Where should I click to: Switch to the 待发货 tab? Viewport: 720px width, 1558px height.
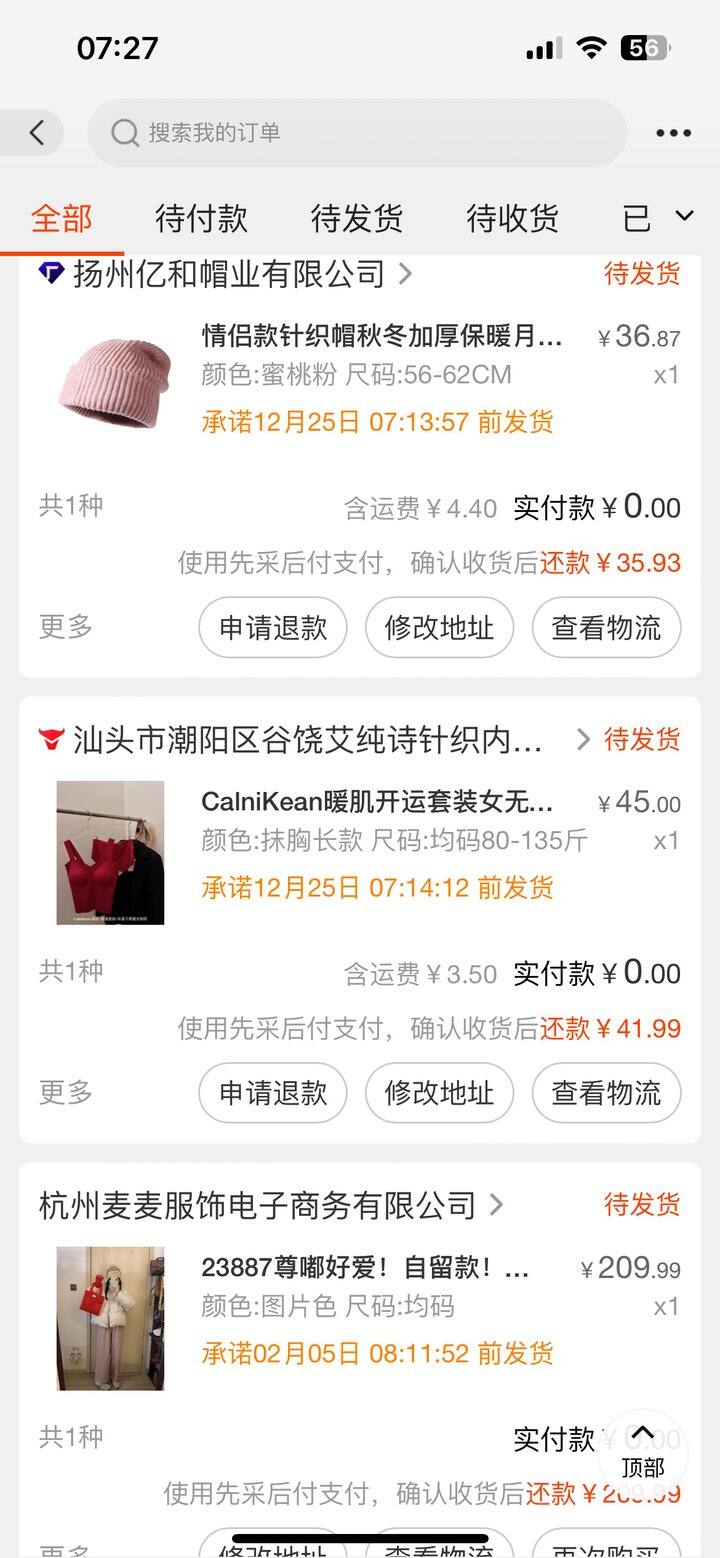356,218
